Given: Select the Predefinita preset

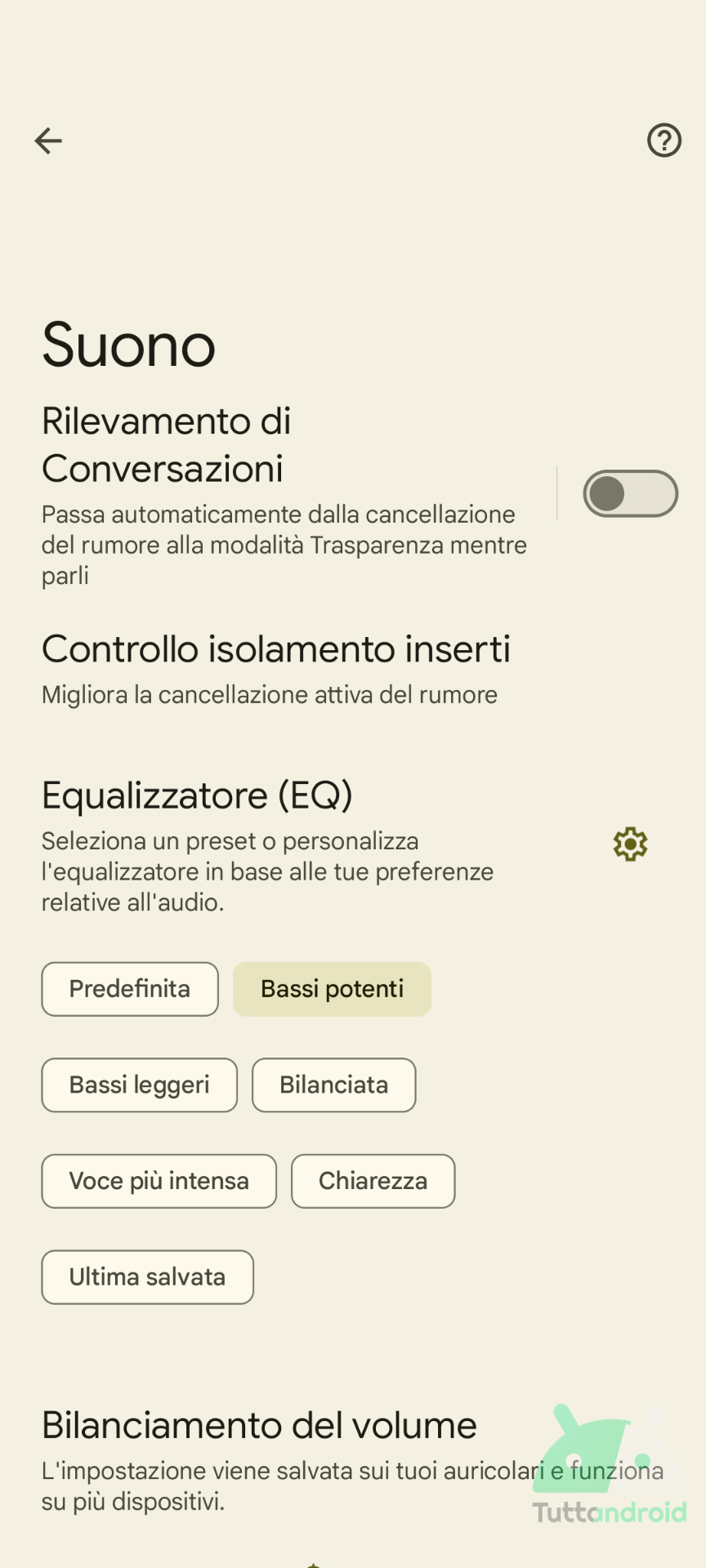Looking at the screenshot, I should click(130, 989).
